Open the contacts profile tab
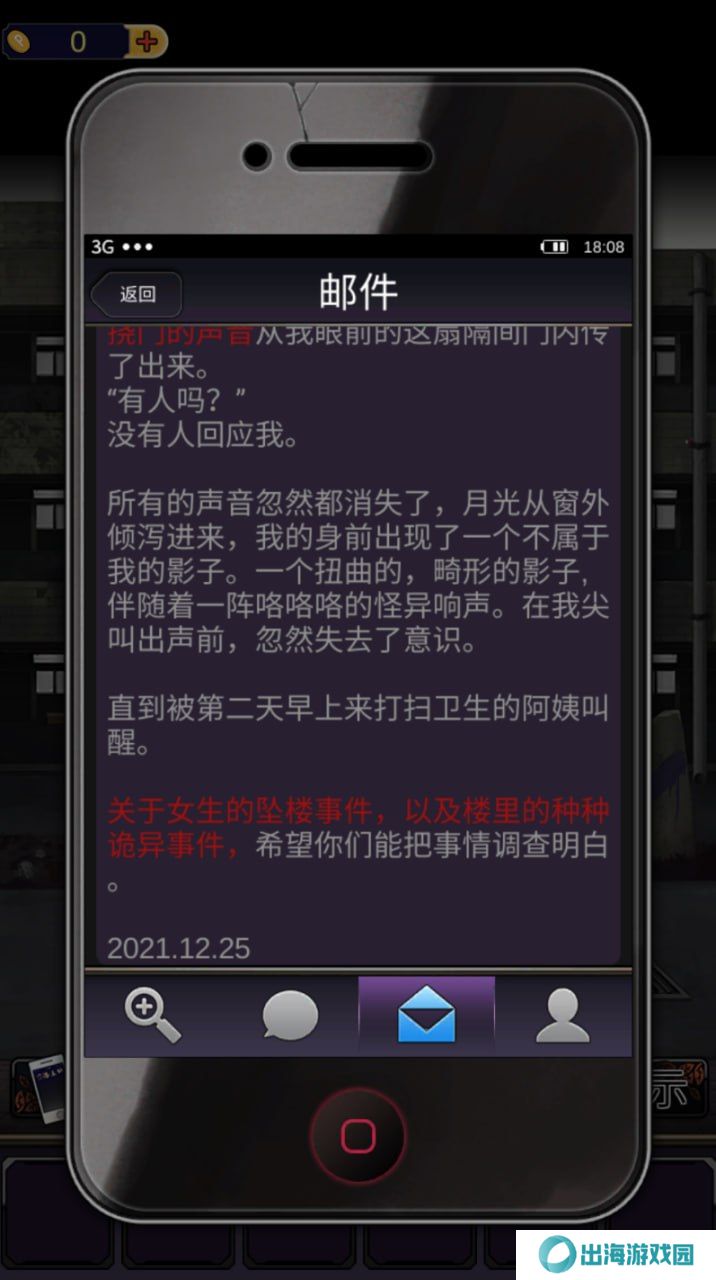The height and width of the screenshot is (1280, 716). pyautogui.click(x=562, y=1015)
